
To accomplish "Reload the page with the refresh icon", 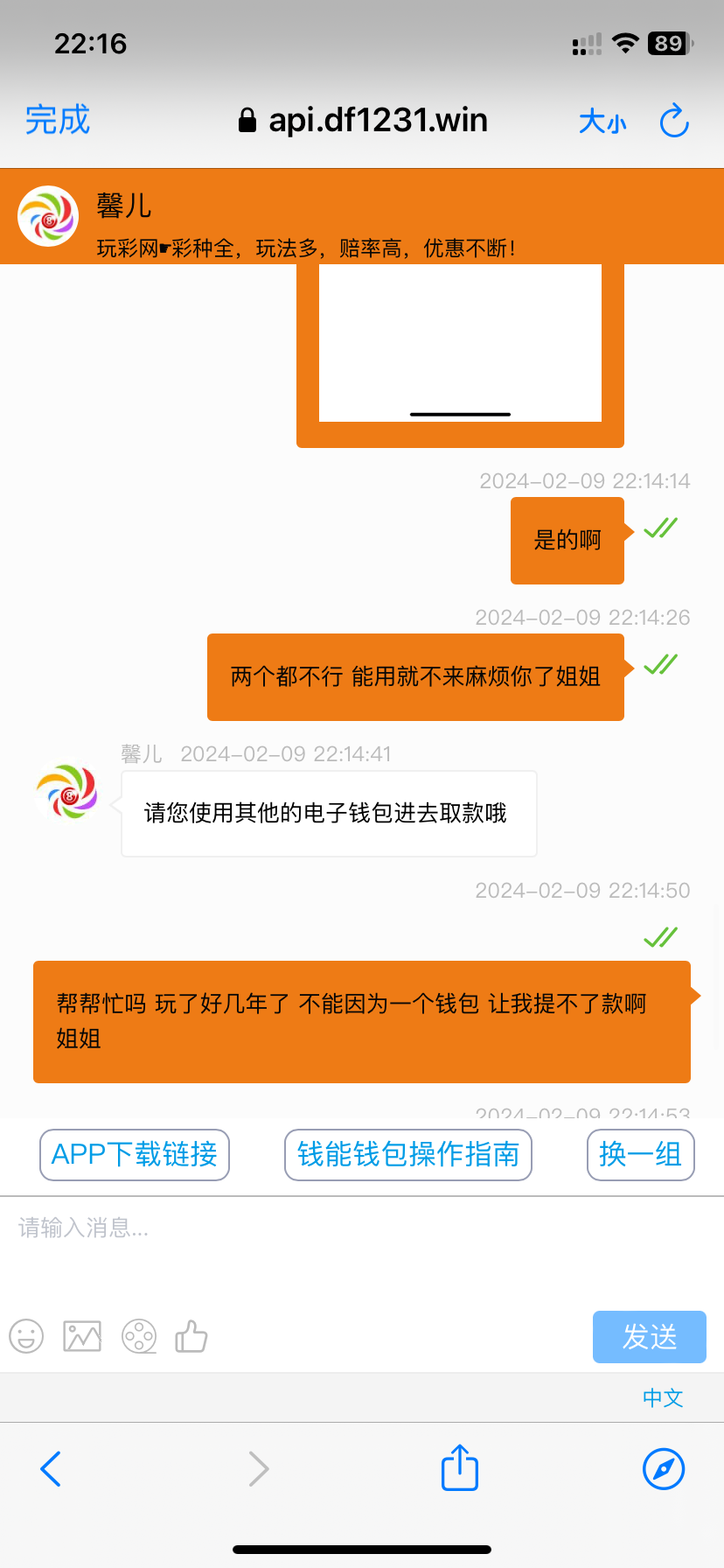I will coord(674,122).
